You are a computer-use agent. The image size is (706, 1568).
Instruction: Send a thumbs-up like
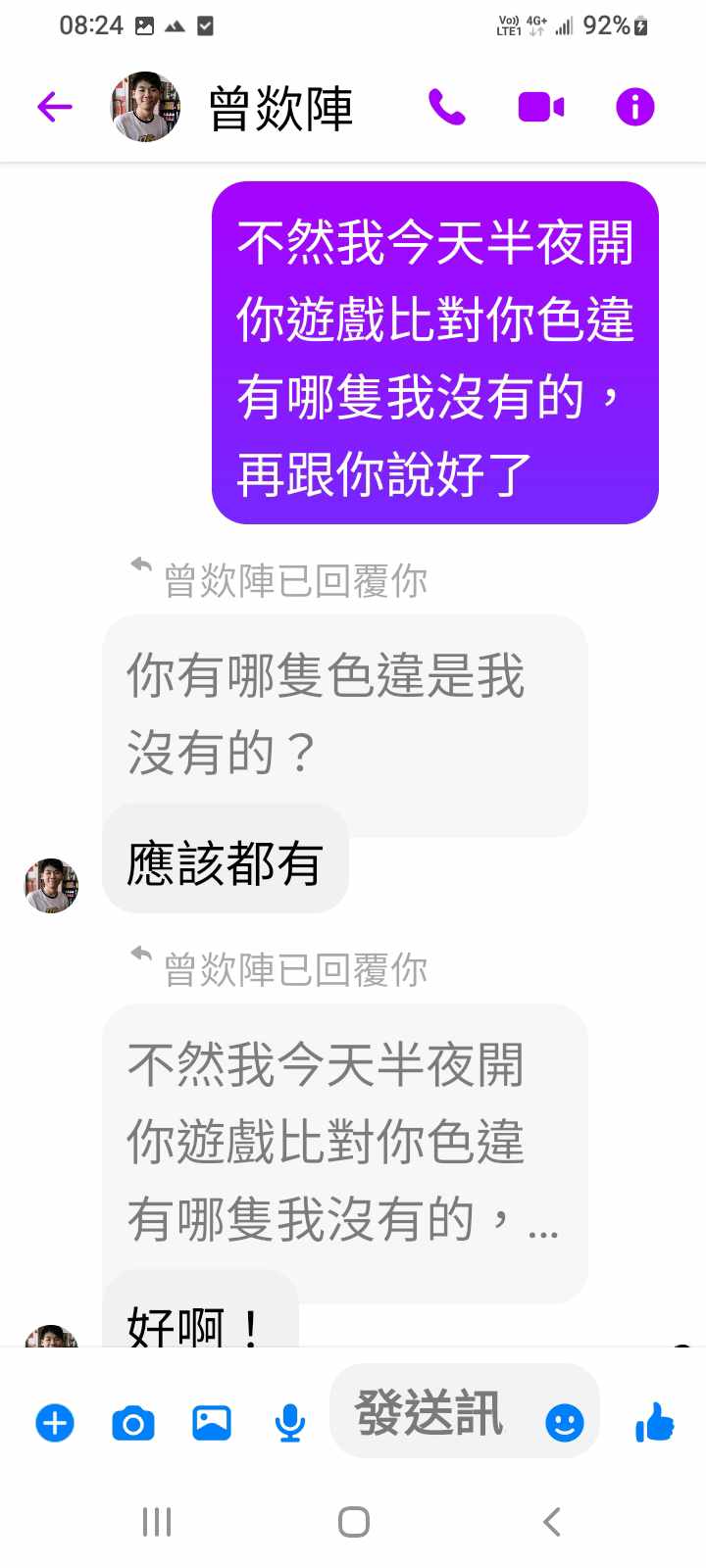654,1422
